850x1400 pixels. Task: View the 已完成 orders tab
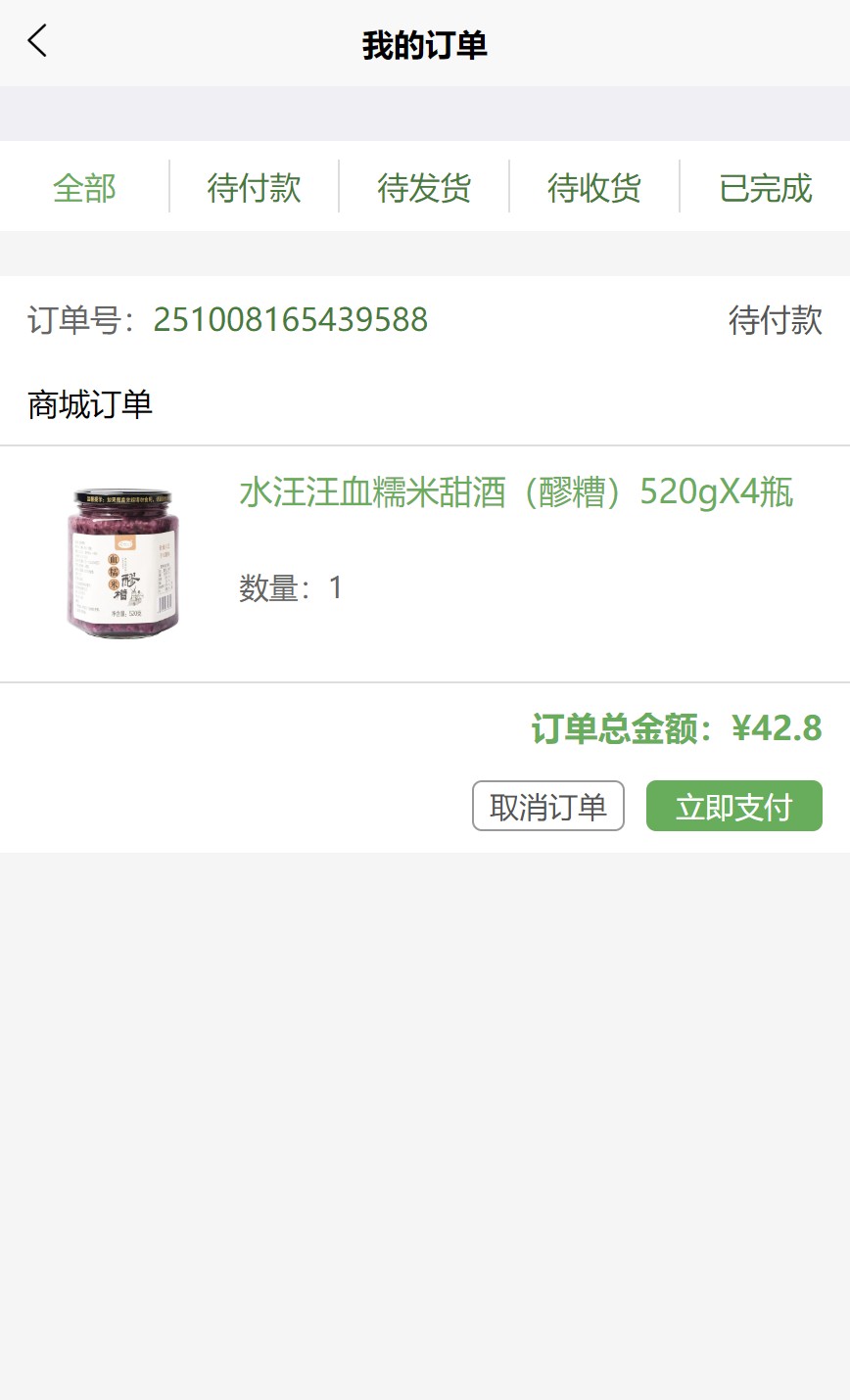[x=765, y=187]
